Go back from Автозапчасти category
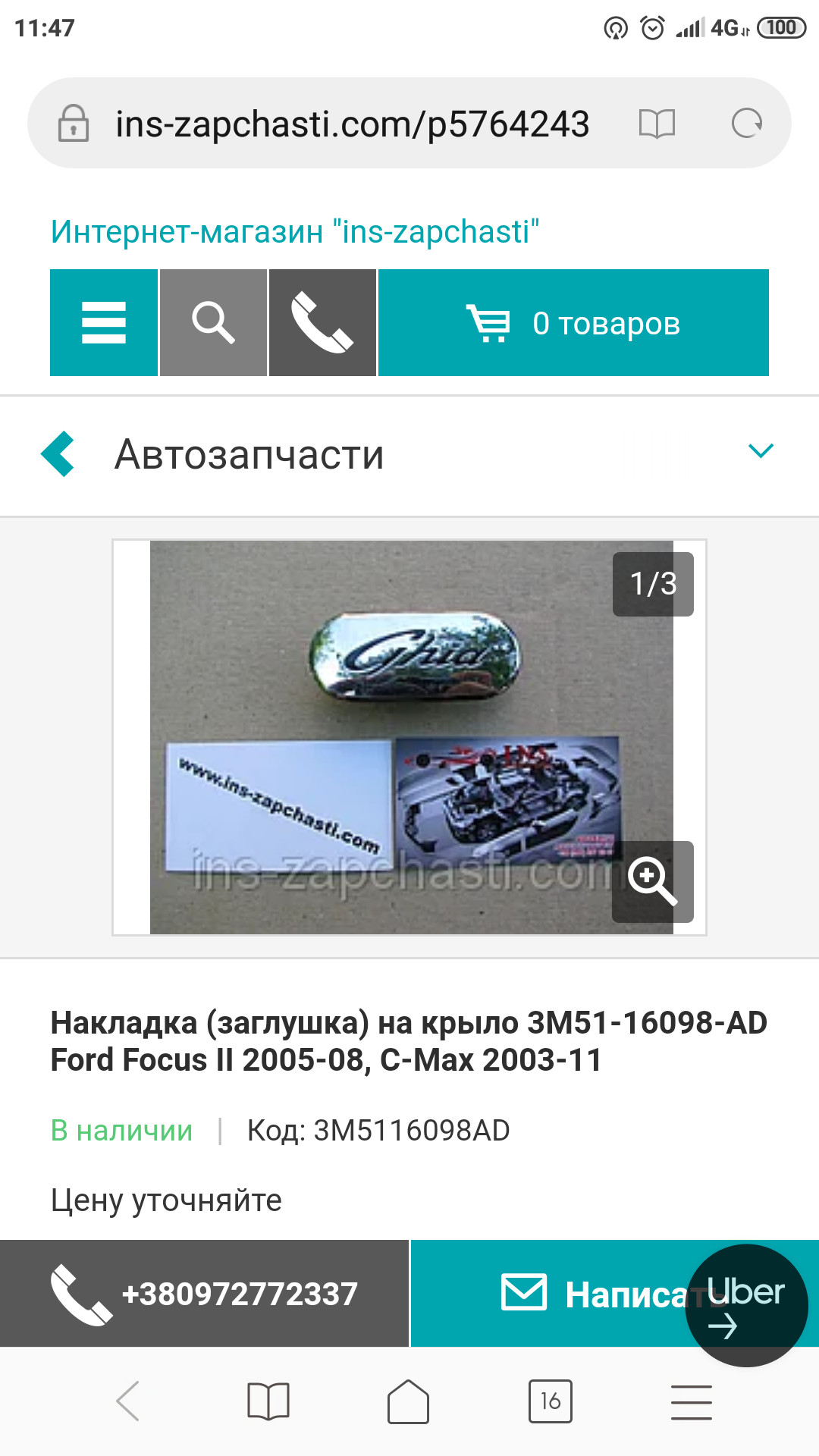This screenshot has height=1456, width=819. pos(58,454)
